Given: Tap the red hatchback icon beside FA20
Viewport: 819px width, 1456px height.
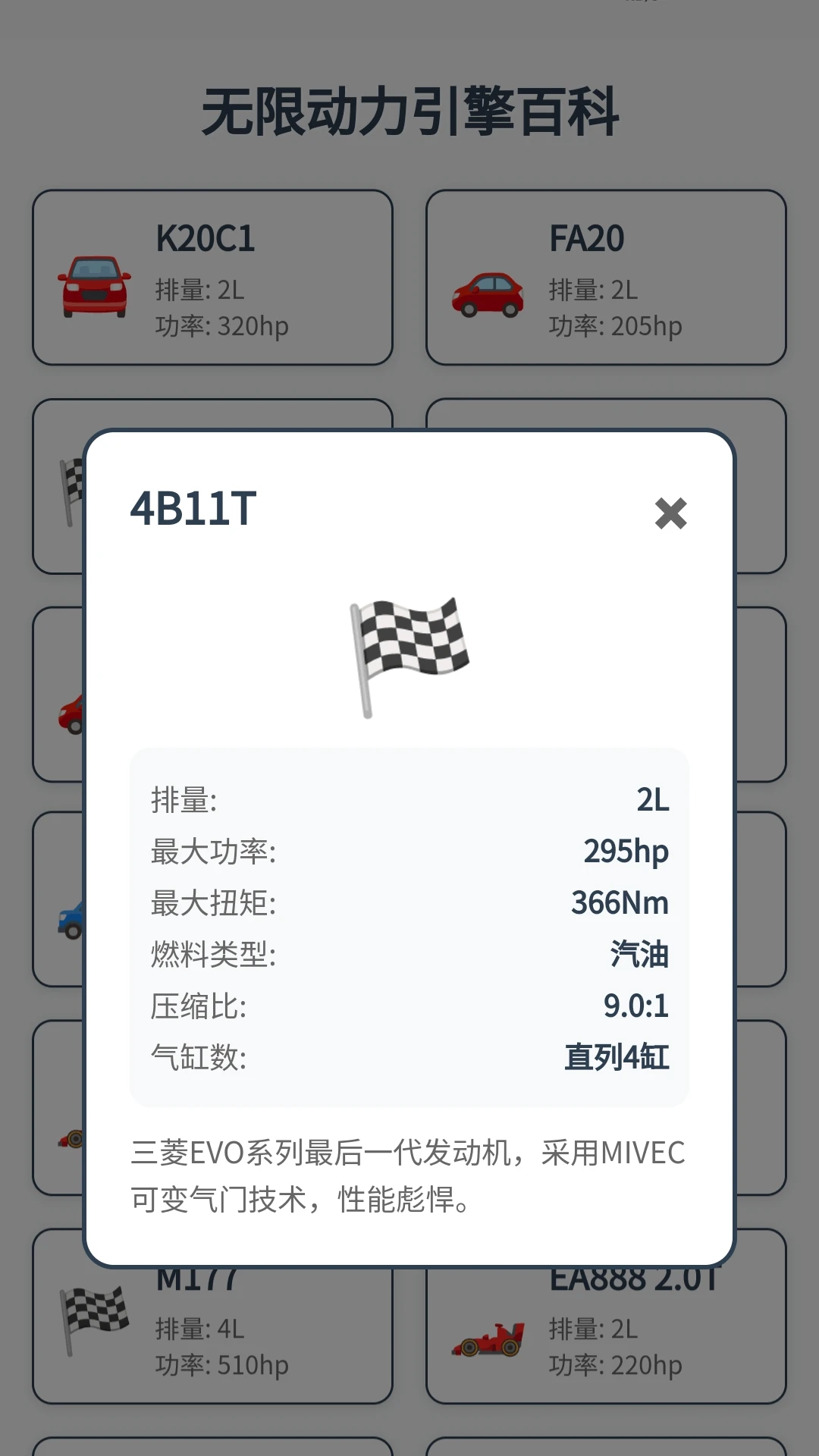Looking at the screenshot, I should coord(489,293).
